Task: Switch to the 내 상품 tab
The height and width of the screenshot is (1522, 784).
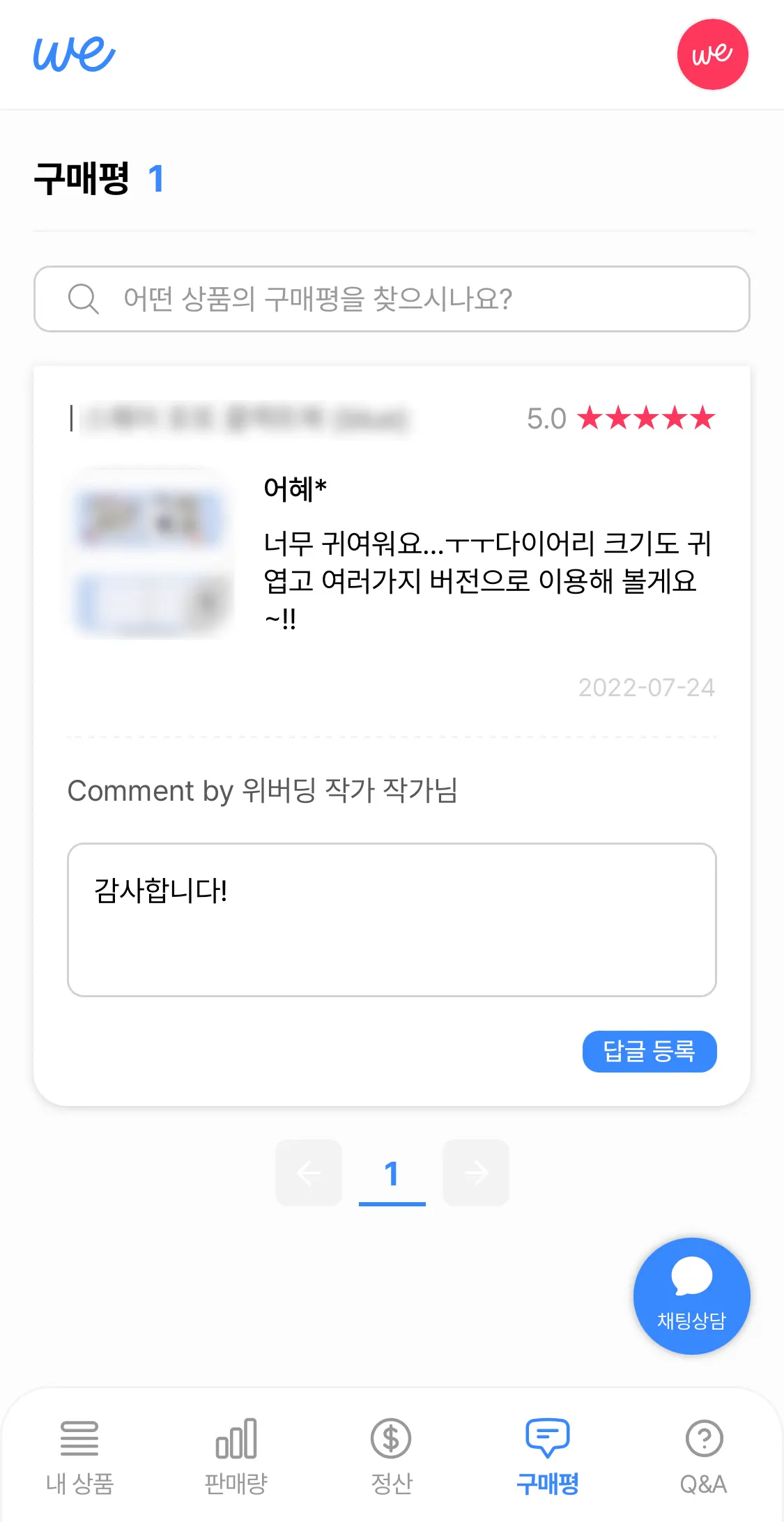Action: click(x=79, y=1456)
